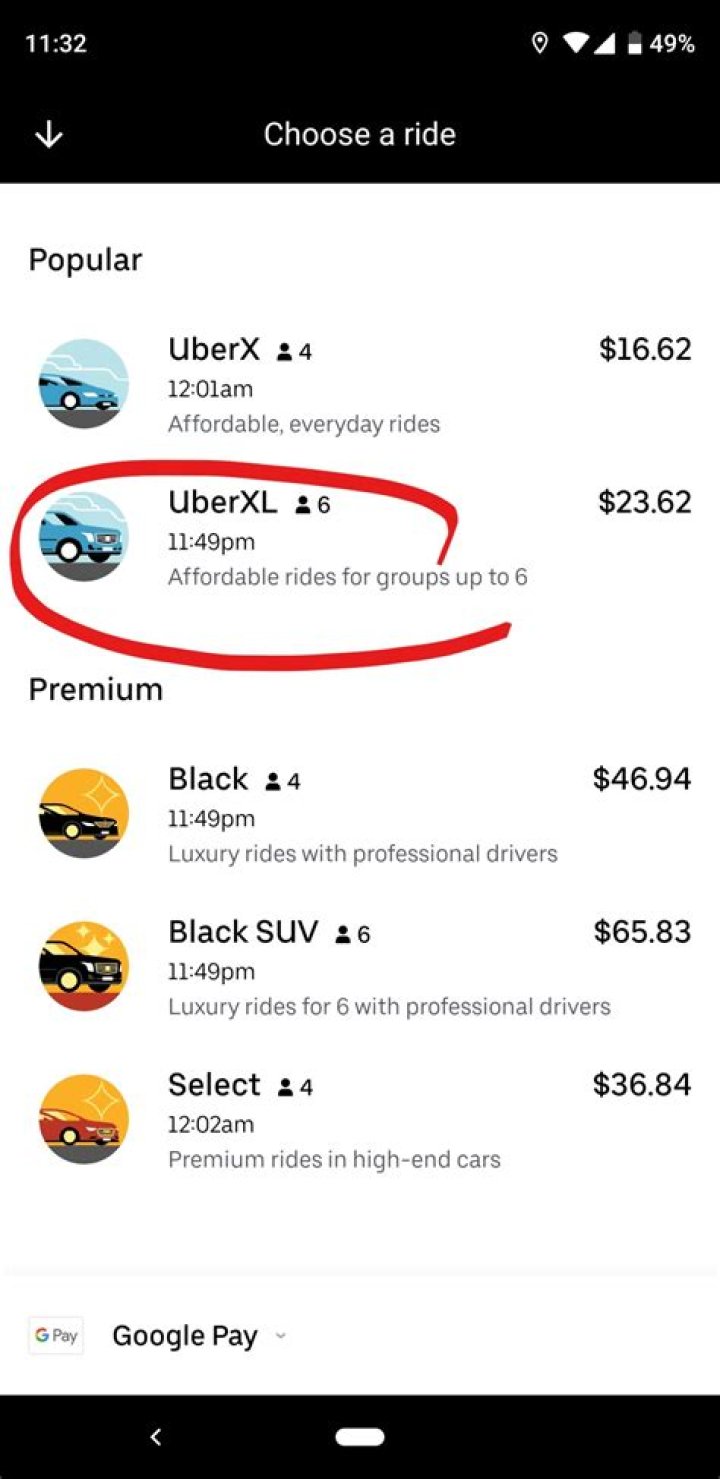Screen dimensions: 720x1479
Task: Click the Google Pay logo icon
Action: click(55, 1335)
